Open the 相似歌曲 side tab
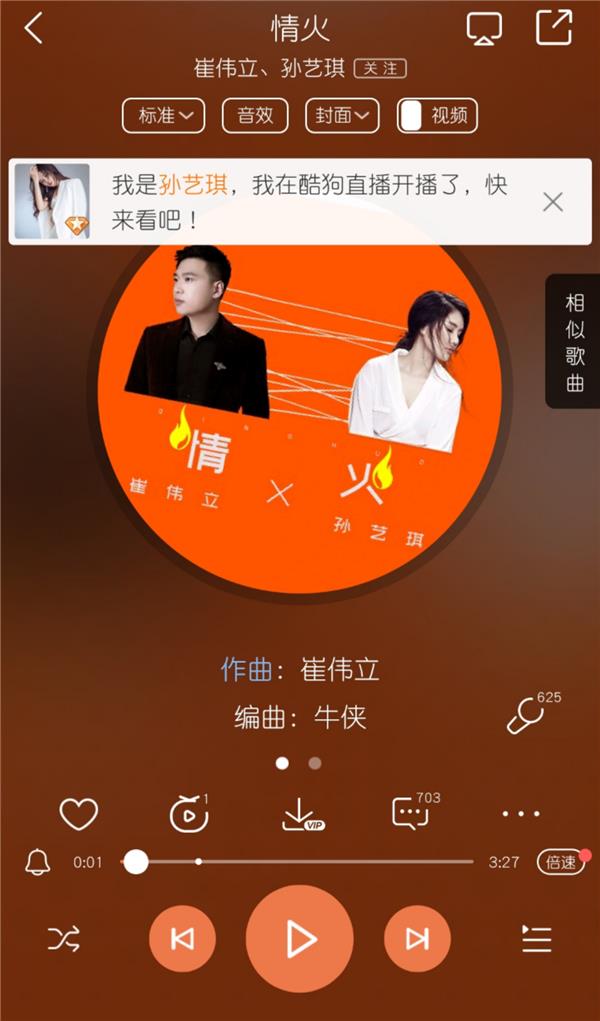Viewport: 600px width, 1021px height. click(574, 342)
